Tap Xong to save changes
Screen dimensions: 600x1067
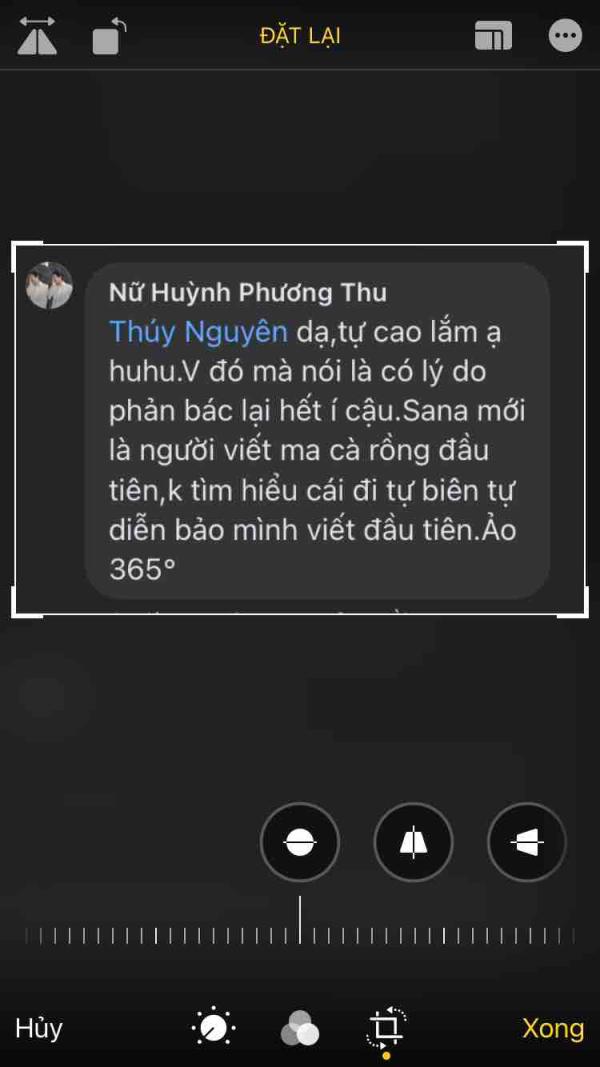tap(553, 1028)
